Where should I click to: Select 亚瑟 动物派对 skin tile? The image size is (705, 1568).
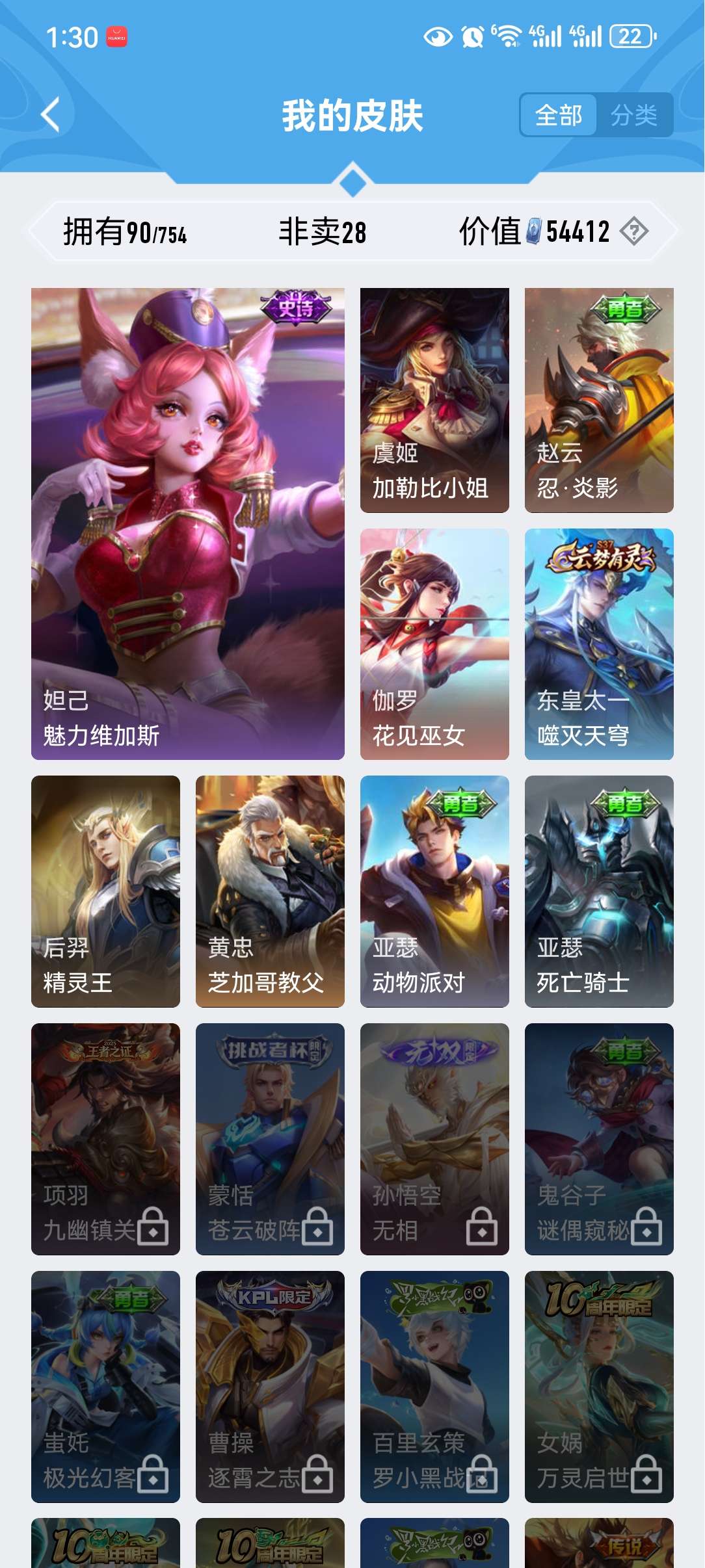click(x=434, y=891)
